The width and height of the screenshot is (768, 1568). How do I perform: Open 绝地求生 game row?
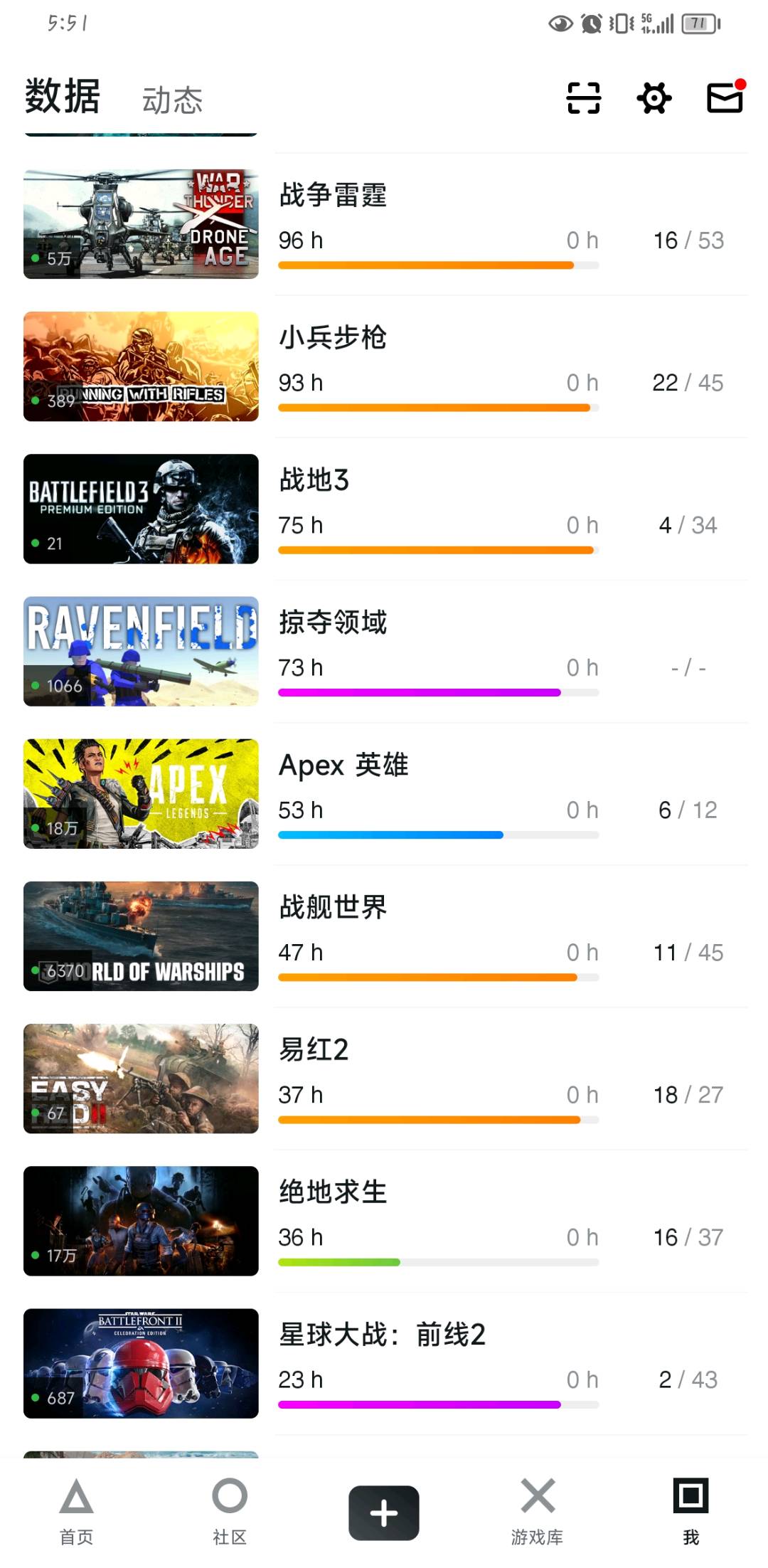385,1220
